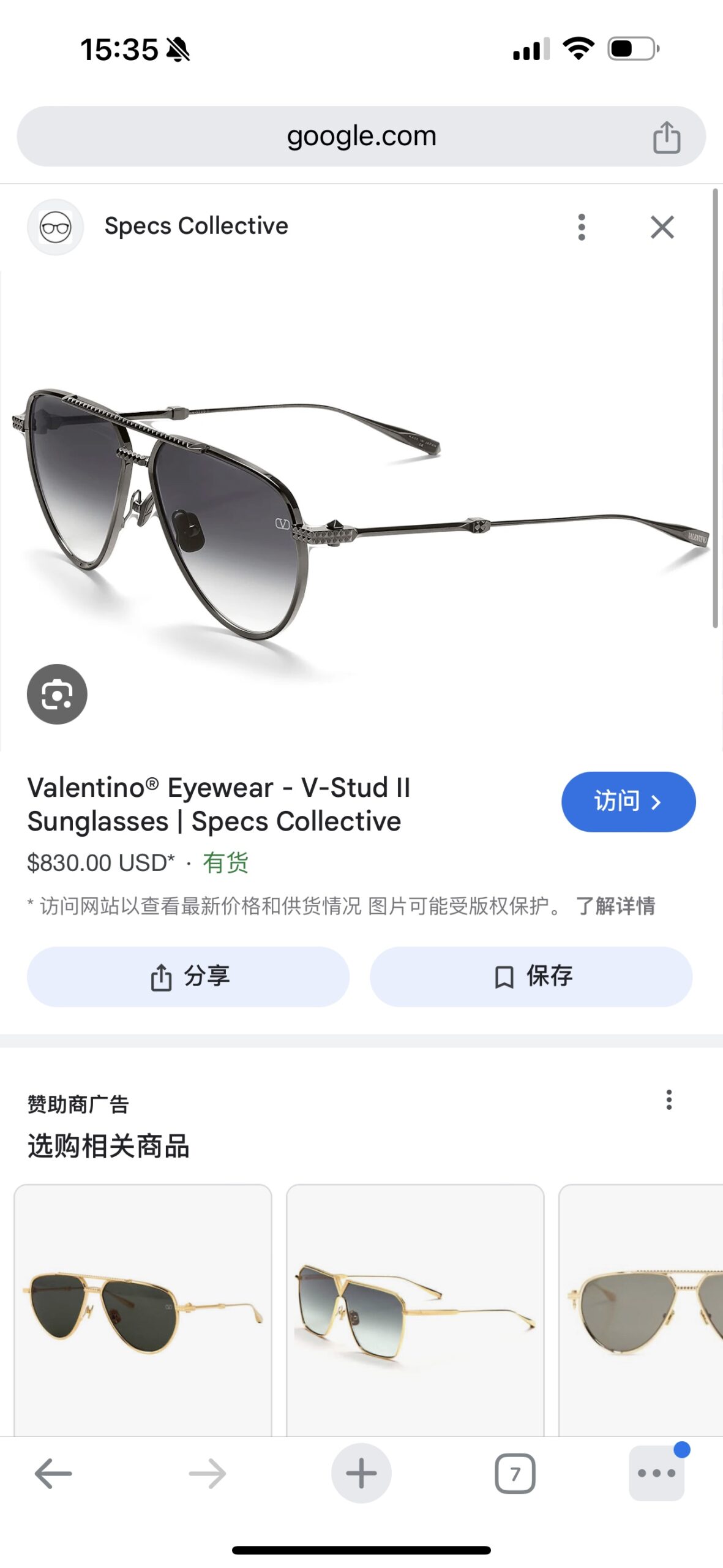Image resolution: width=723 pixels, height=1568 pixels.
Task: Go back to the previous page
Action: [x=53, y=1473]
